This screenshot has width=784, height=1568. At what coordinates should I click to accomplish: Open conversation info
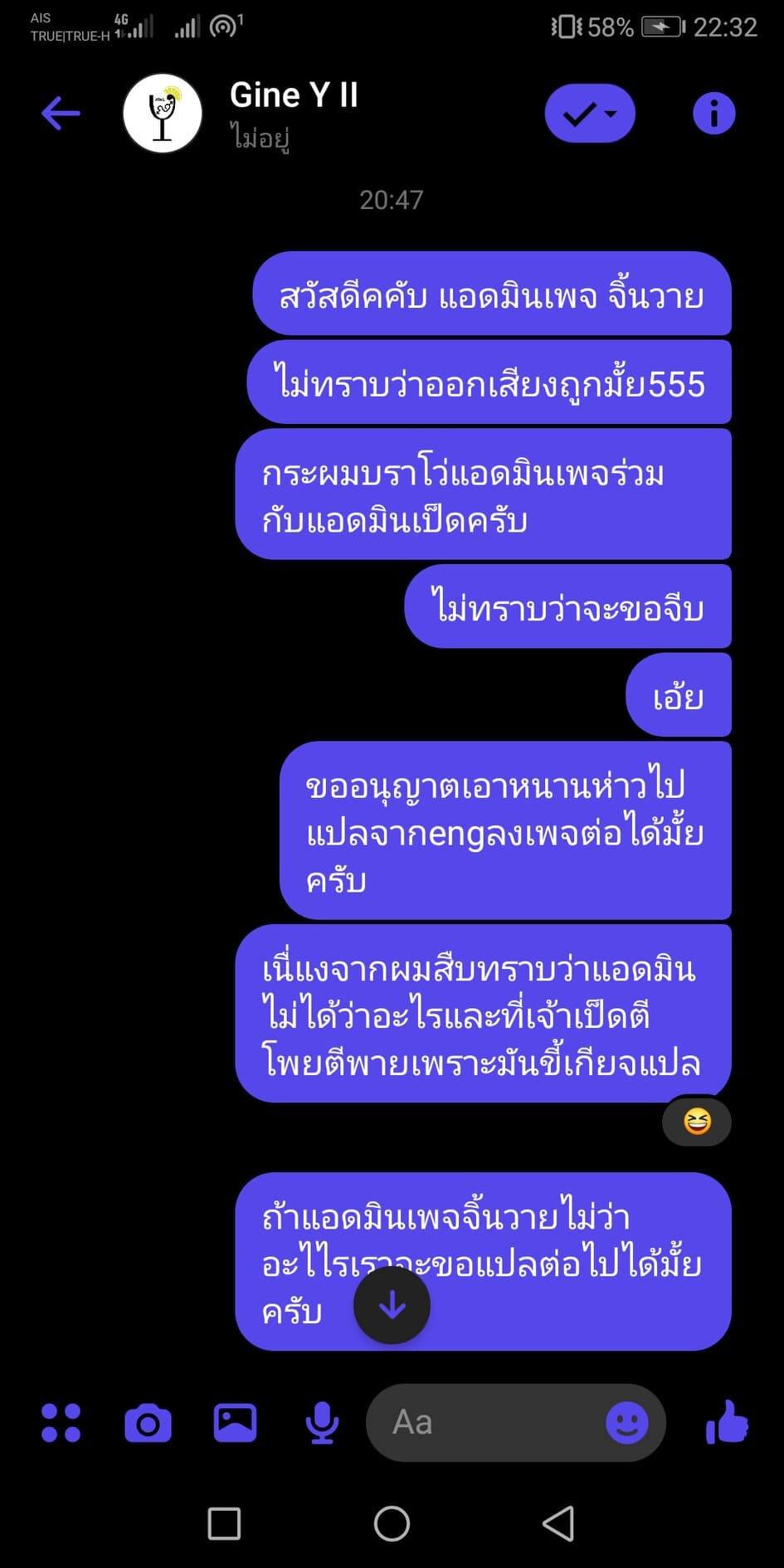click(x=713, y=114)
